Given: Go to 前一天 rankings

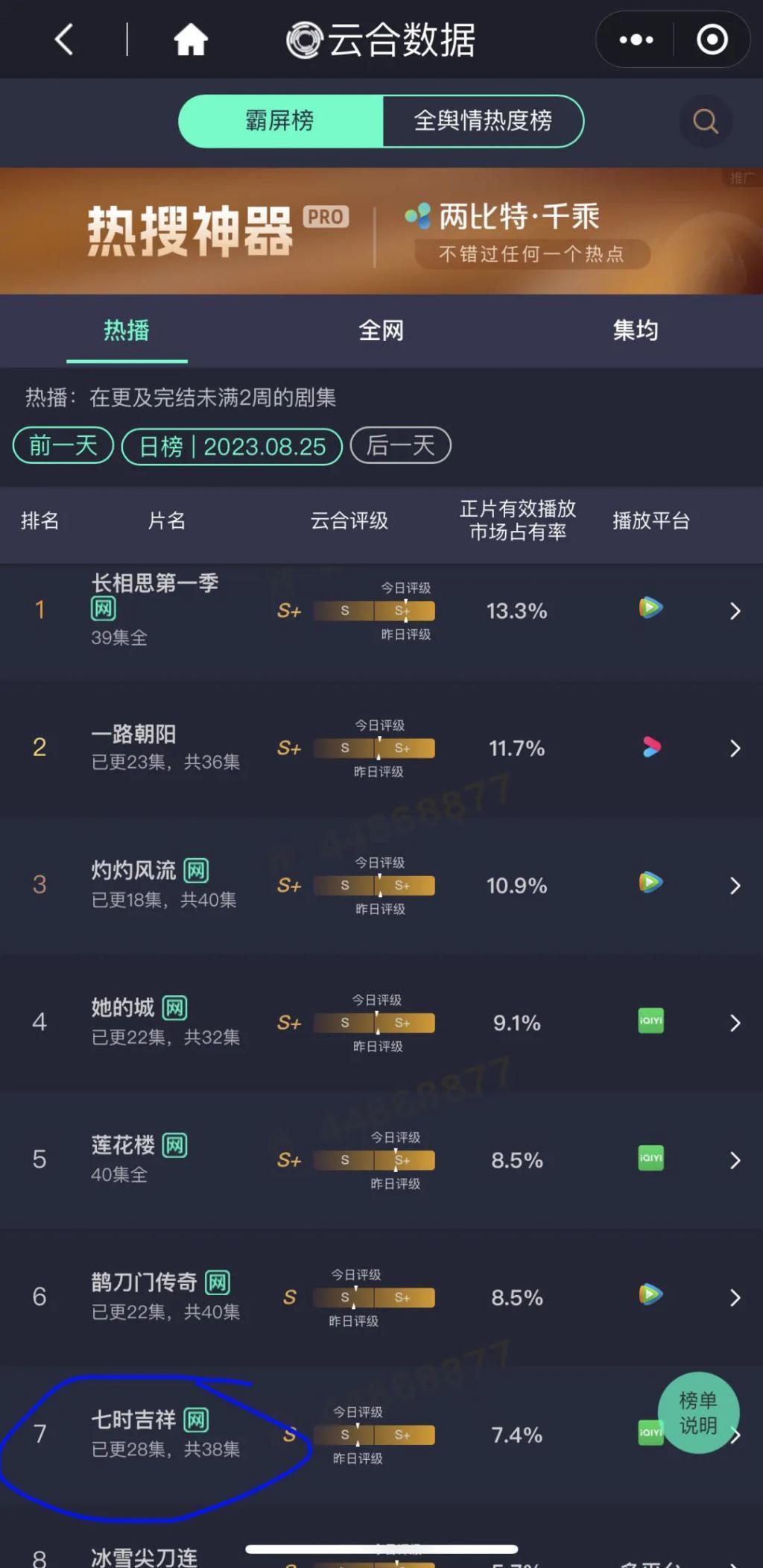Looking at the screenshot, I should click(x=63, y=446).
